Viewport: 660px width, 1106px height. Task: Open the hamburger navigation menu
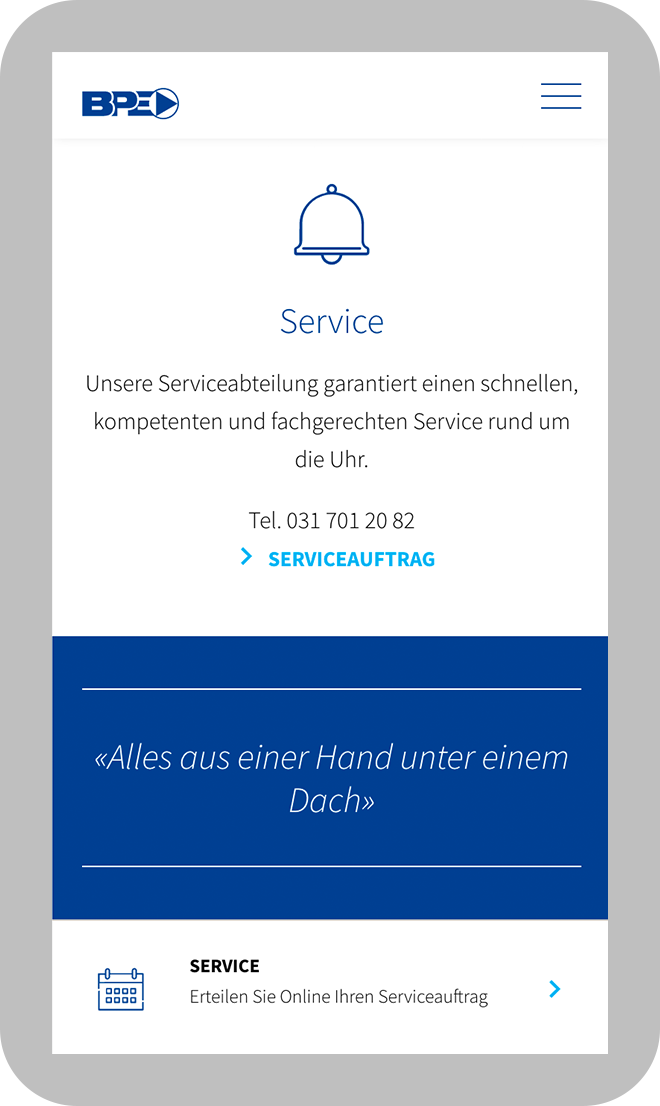pyautogui.click(x=561, y=97)
